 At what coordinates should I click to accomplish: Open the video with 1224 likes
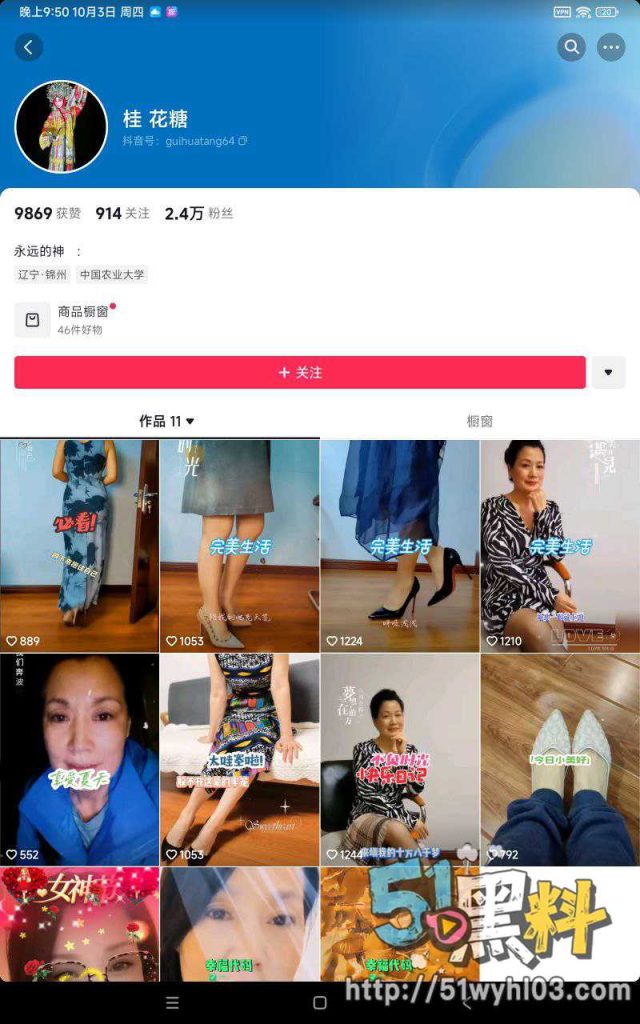[399, 545]
